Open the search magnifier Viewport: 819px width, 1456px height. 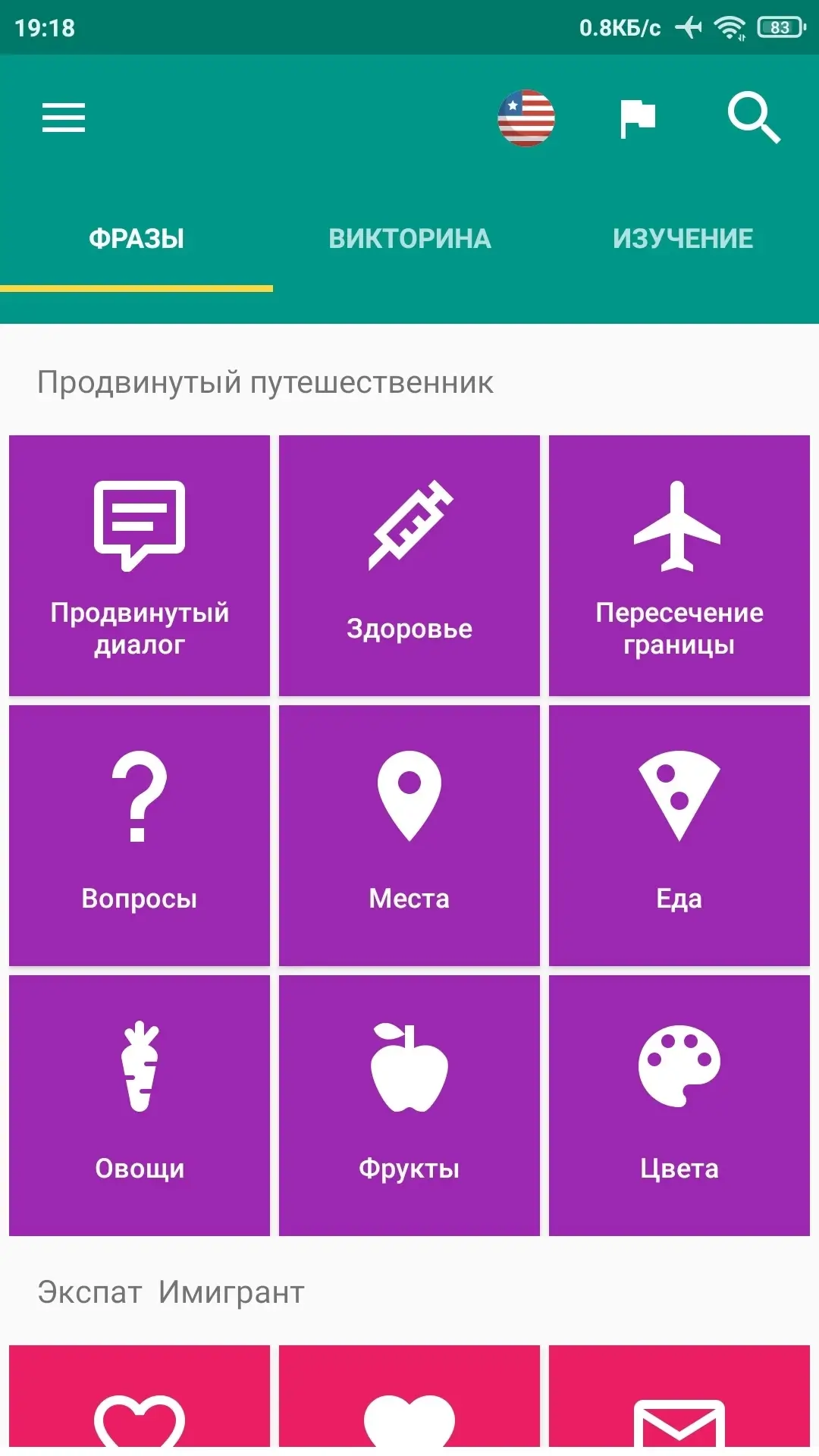coord(754,118)
